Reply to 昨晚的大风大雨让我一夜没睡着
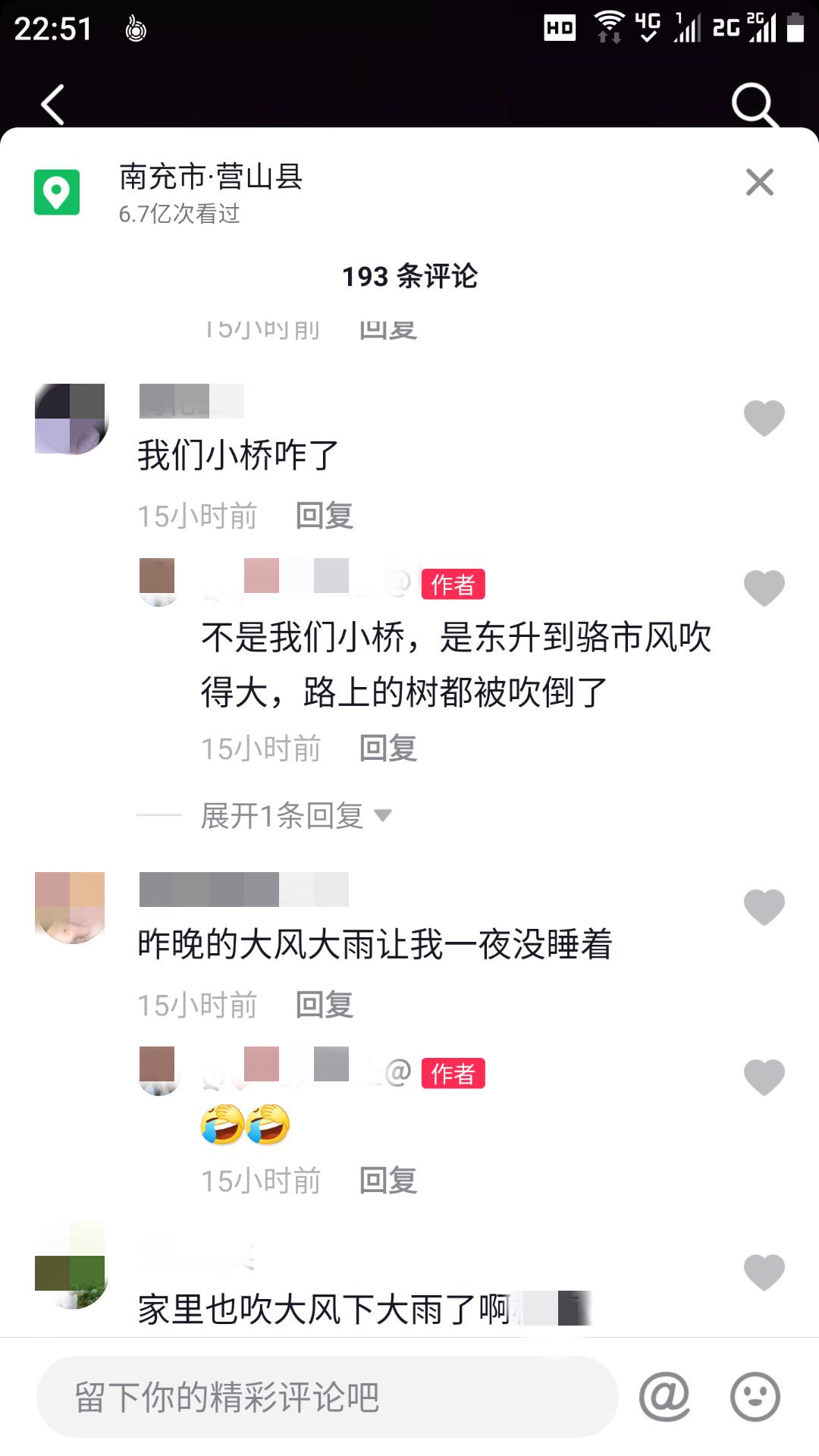Viewport: 819px width, 1456px height. point(324,1006)
